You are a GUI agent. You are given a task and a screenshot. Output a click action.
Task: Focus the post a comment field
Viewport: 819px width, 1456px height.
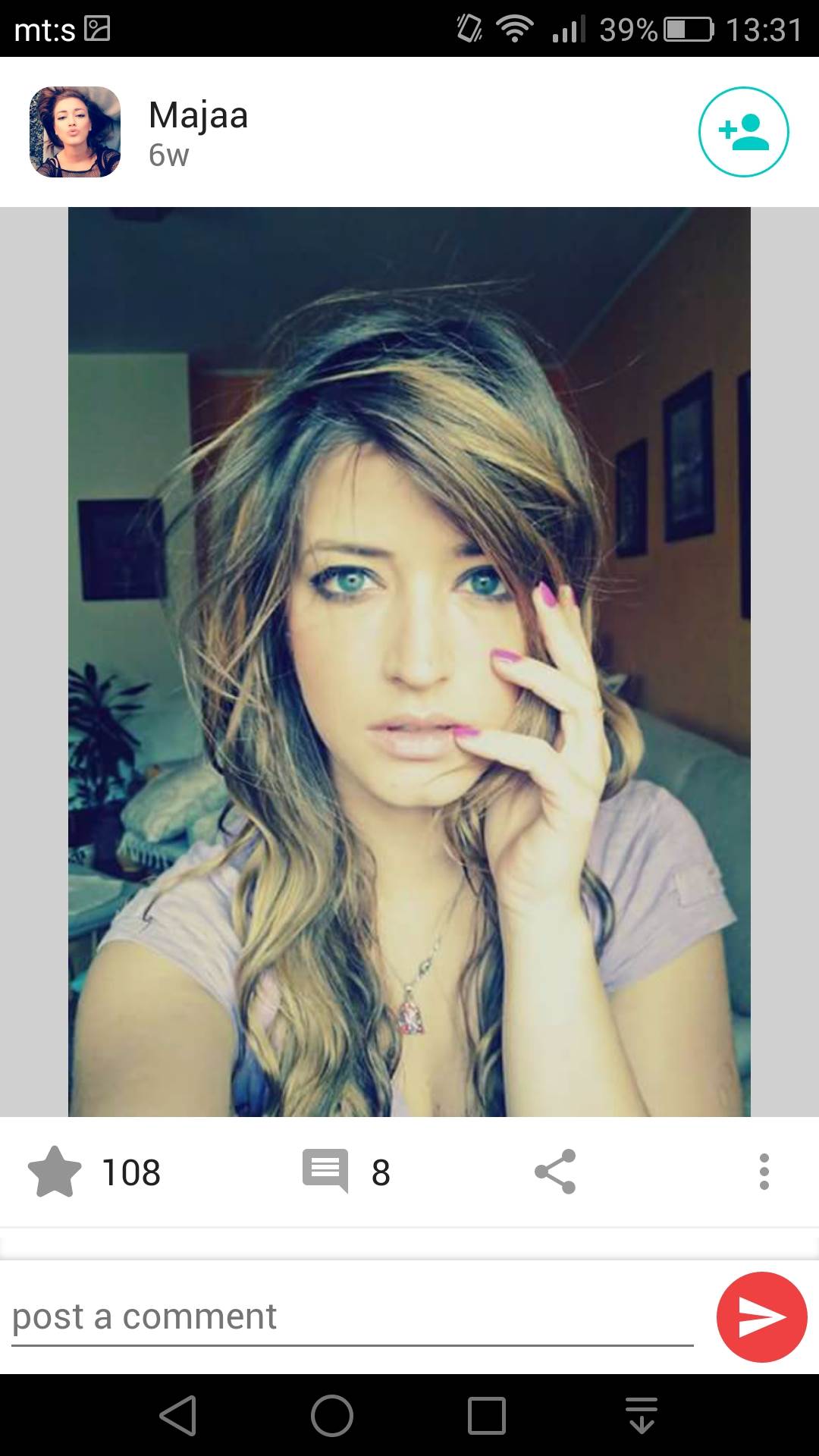pyautogui.click(x=353, y=1317)
